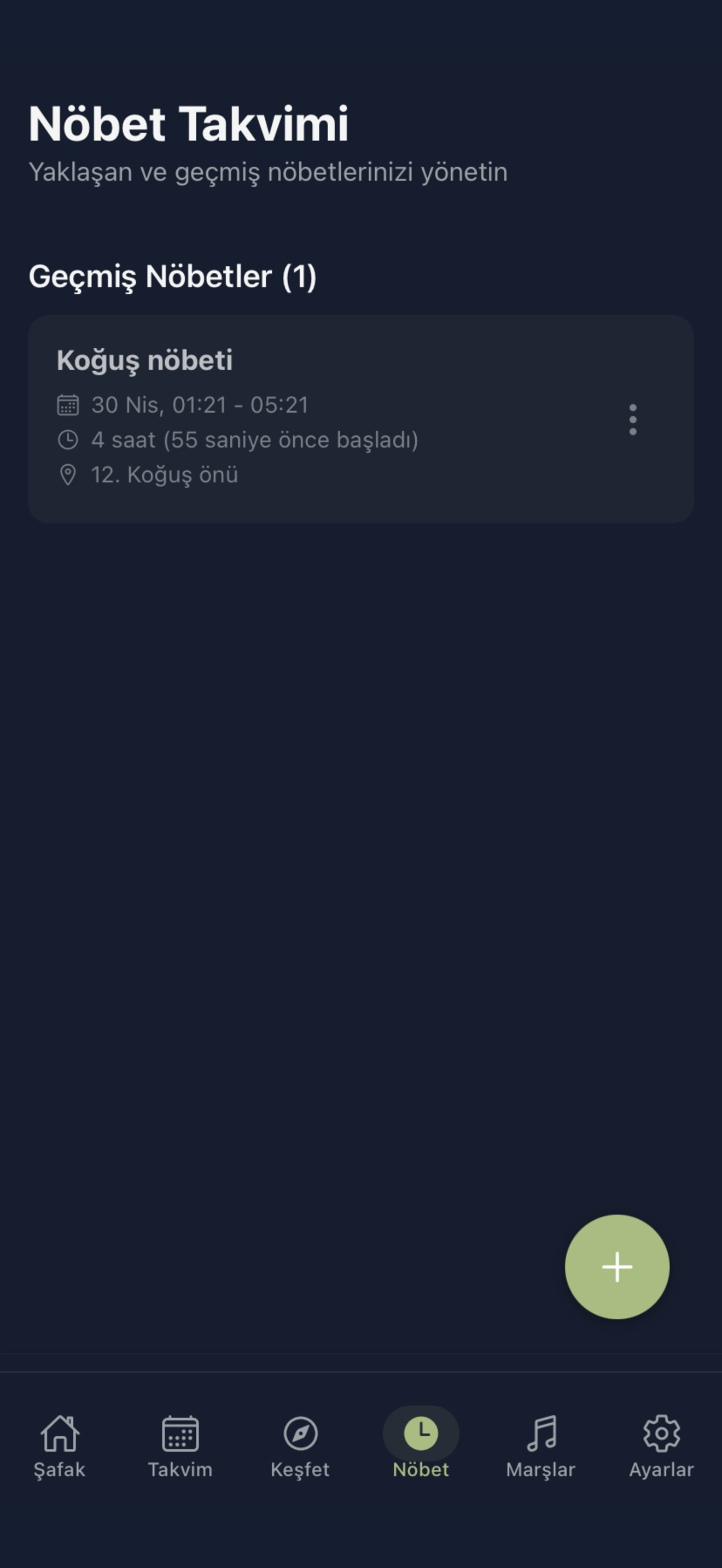Switch to the Takvim tab
This screenshot has height=1568, width=722.
(180, 1469)
